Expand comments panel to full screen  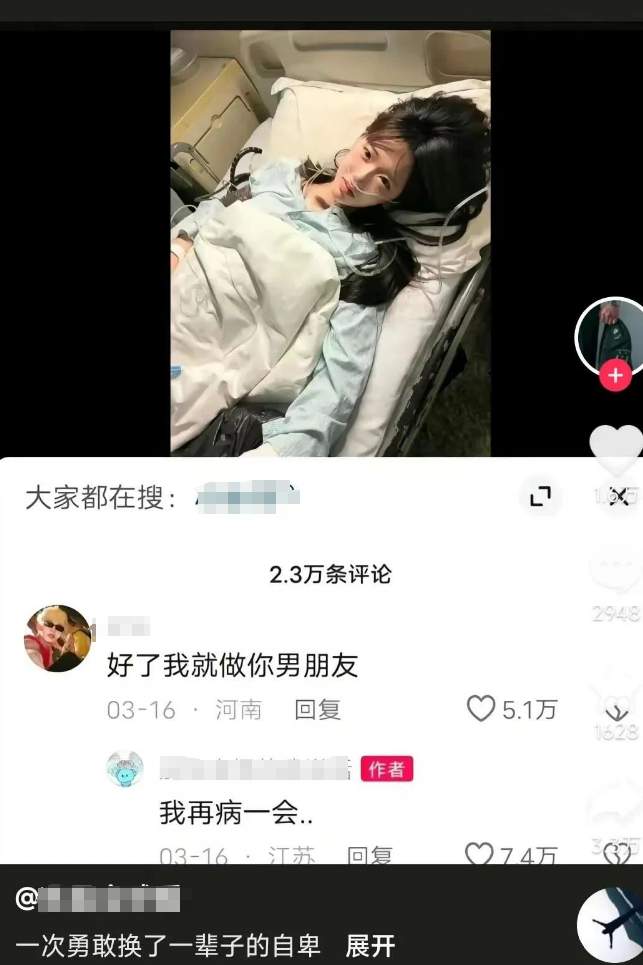pyautogui.click(x=540, y=496)
